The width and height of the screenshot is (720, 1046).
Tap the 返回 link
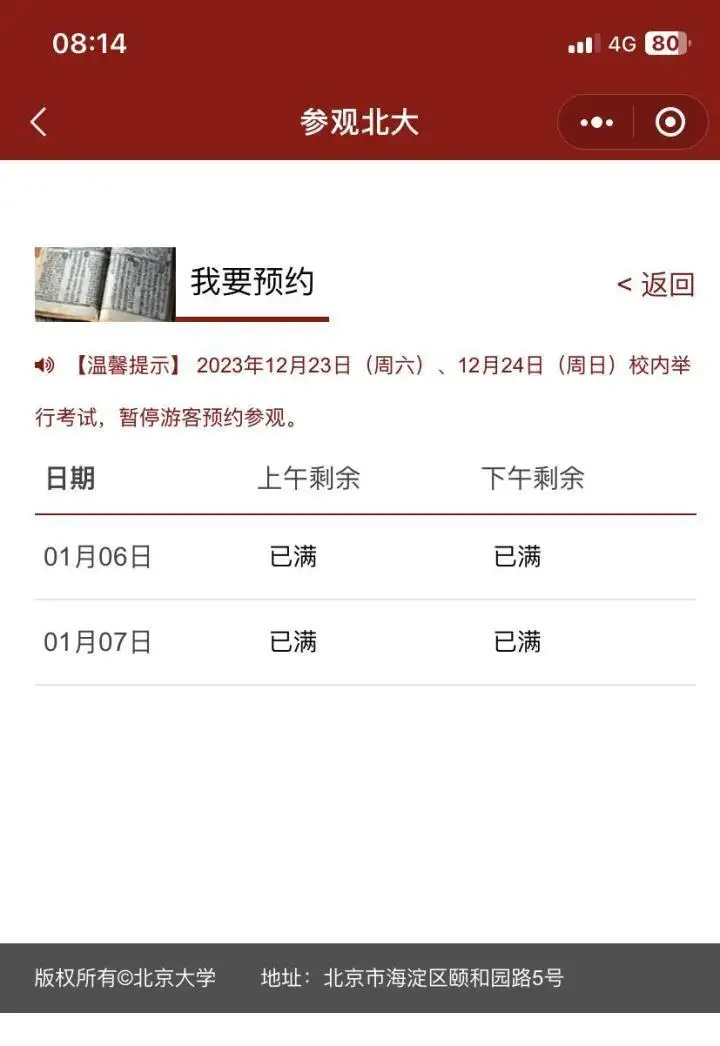click(656, 284)
